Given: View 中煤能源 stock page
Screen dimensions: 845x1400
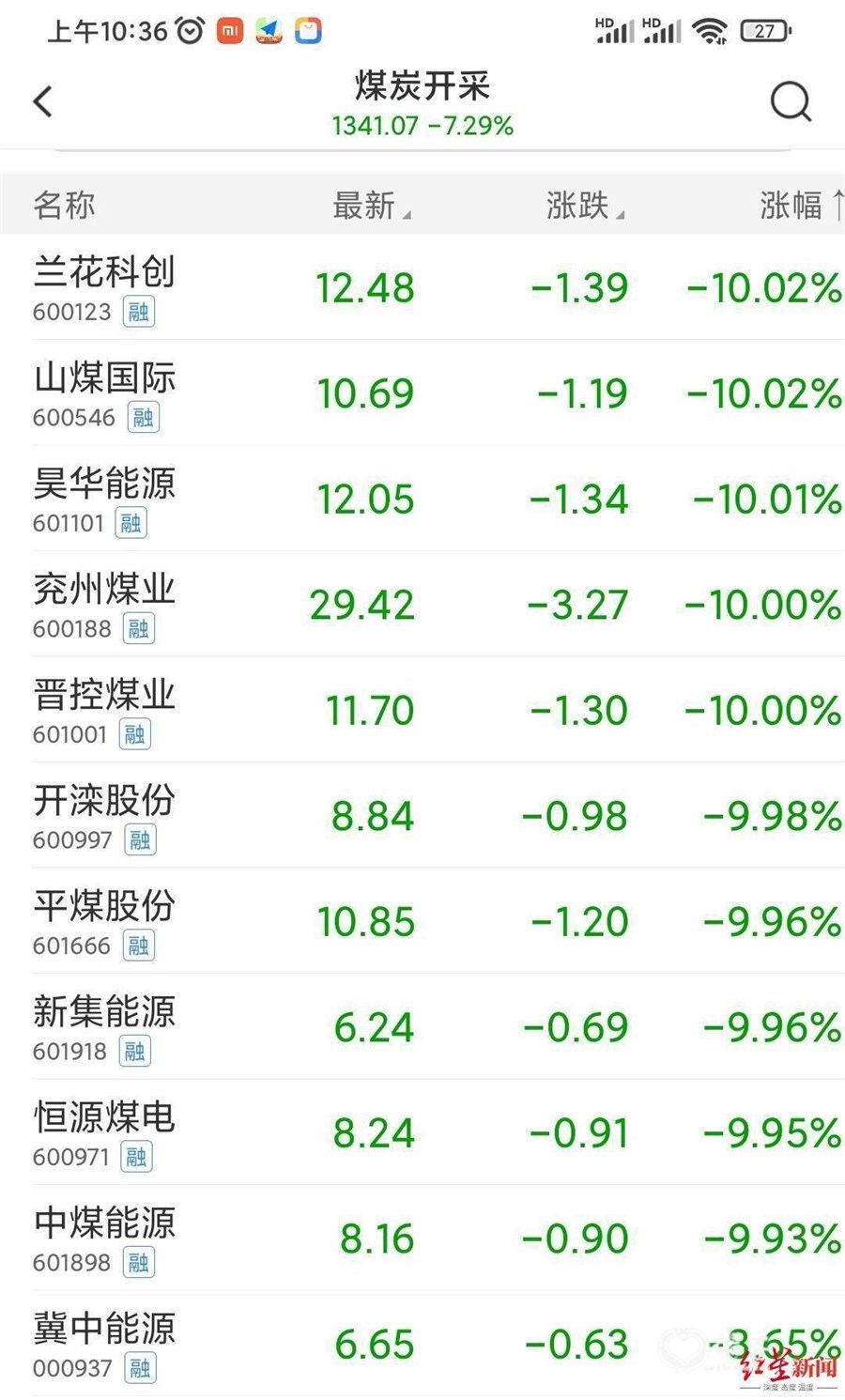Looking at the screenshot, I should point(422,1238).
